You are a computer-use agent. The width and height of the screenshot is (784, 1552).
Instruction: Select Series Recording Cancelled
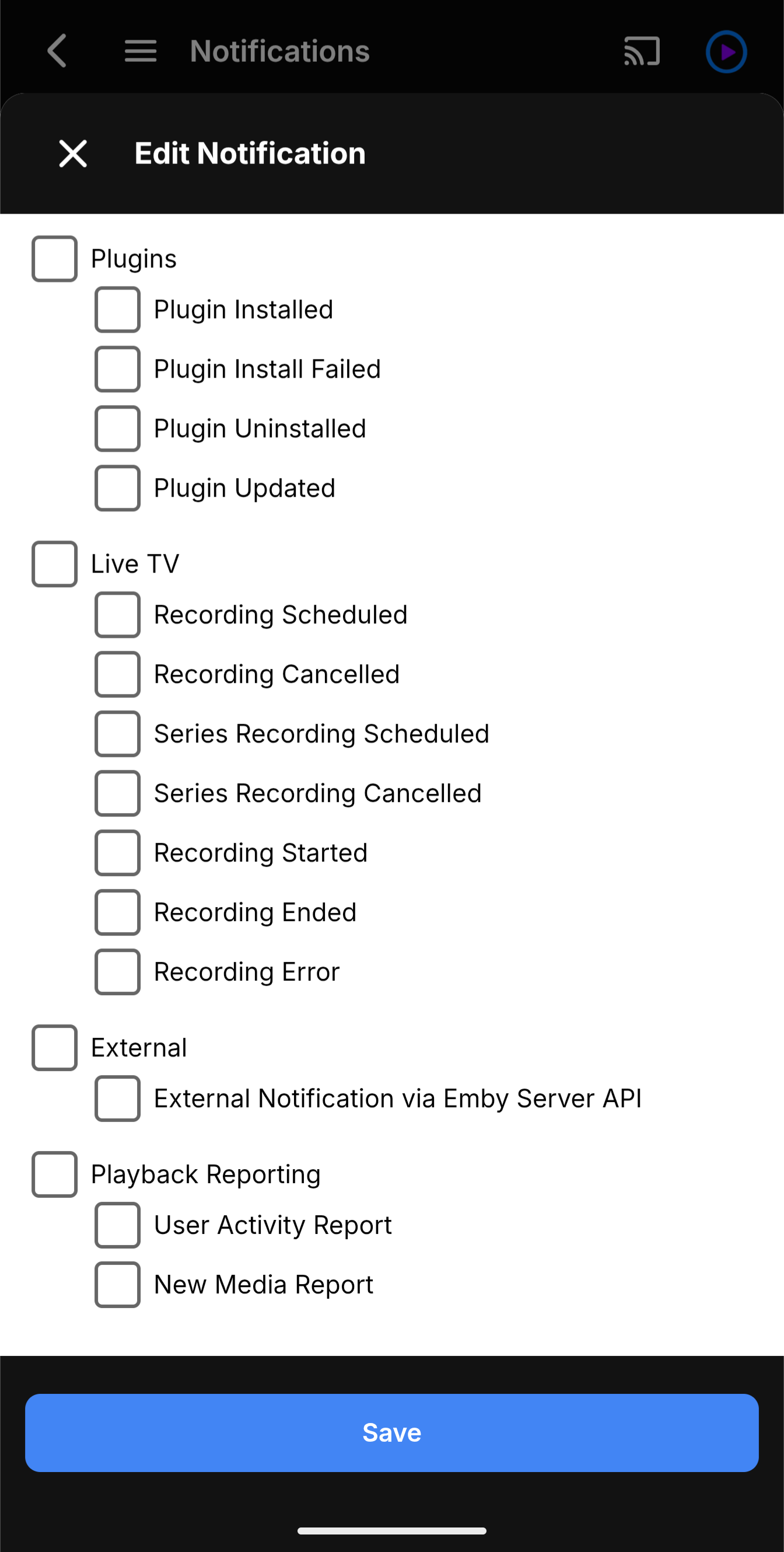117,793
